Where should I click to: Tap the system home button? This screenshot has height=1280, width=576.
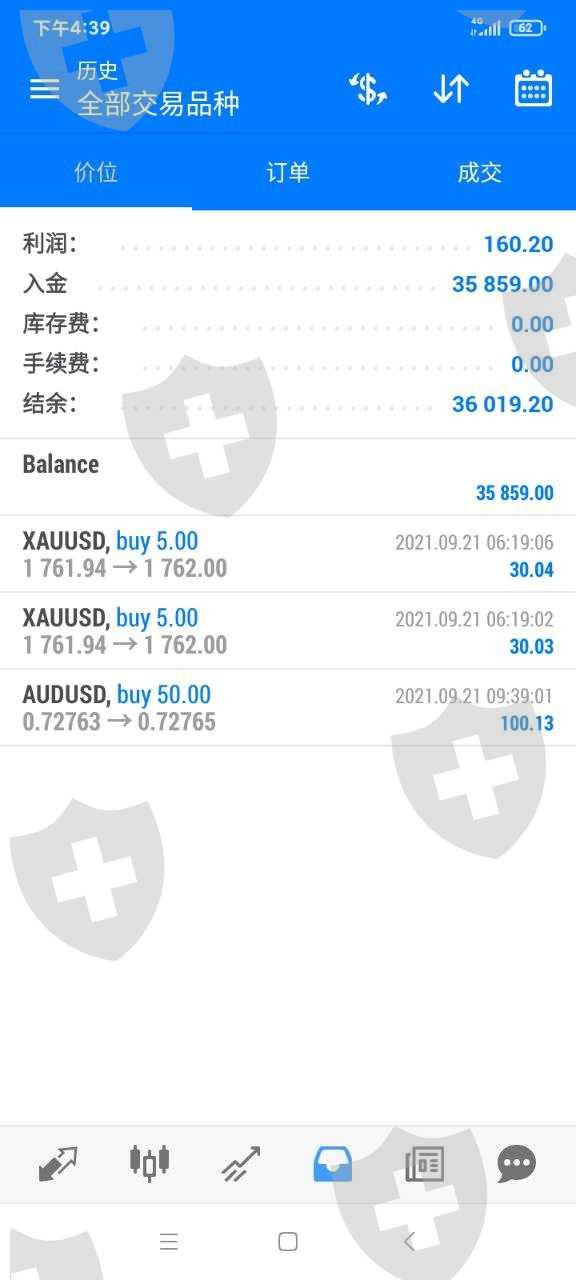[x=288, y=1242]
